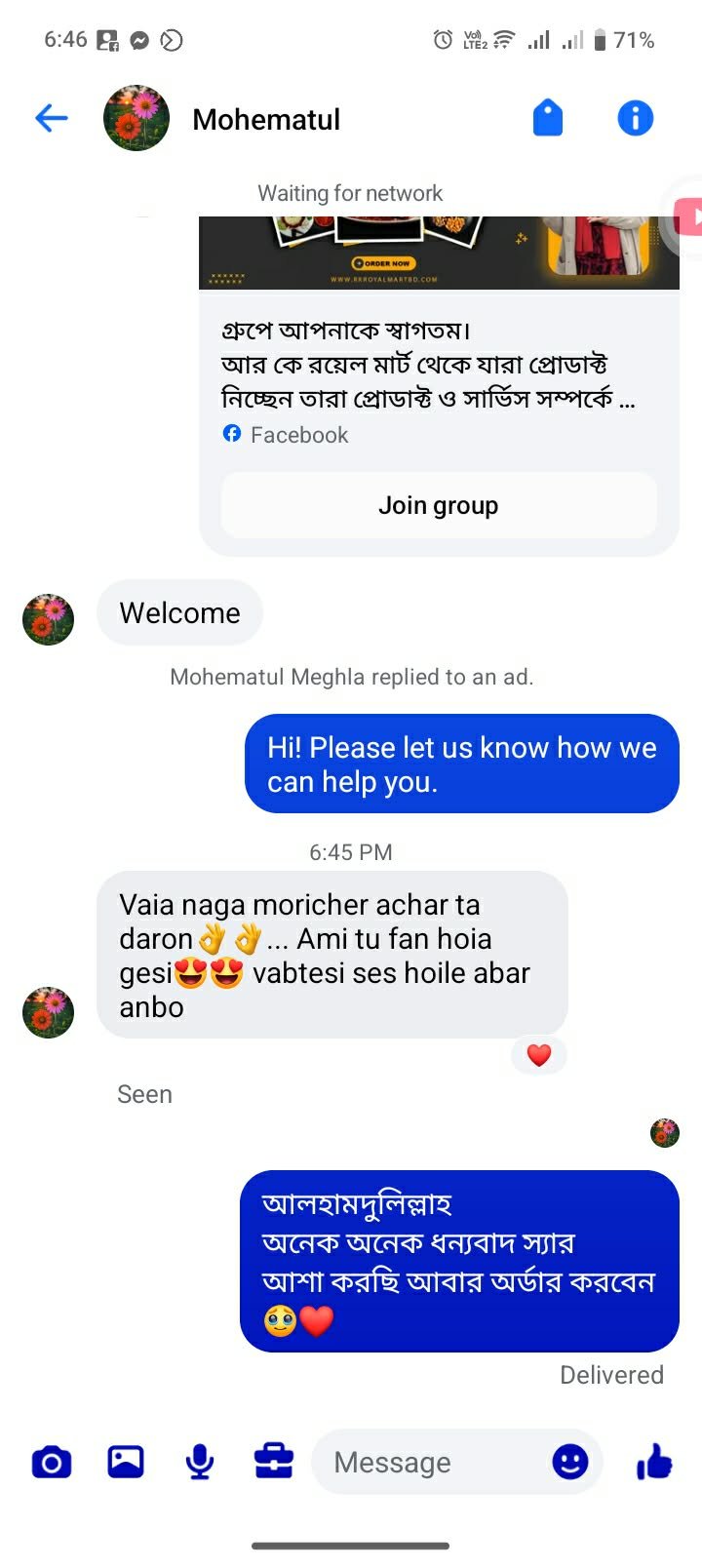Open conversation info icon

click(635, 119)
